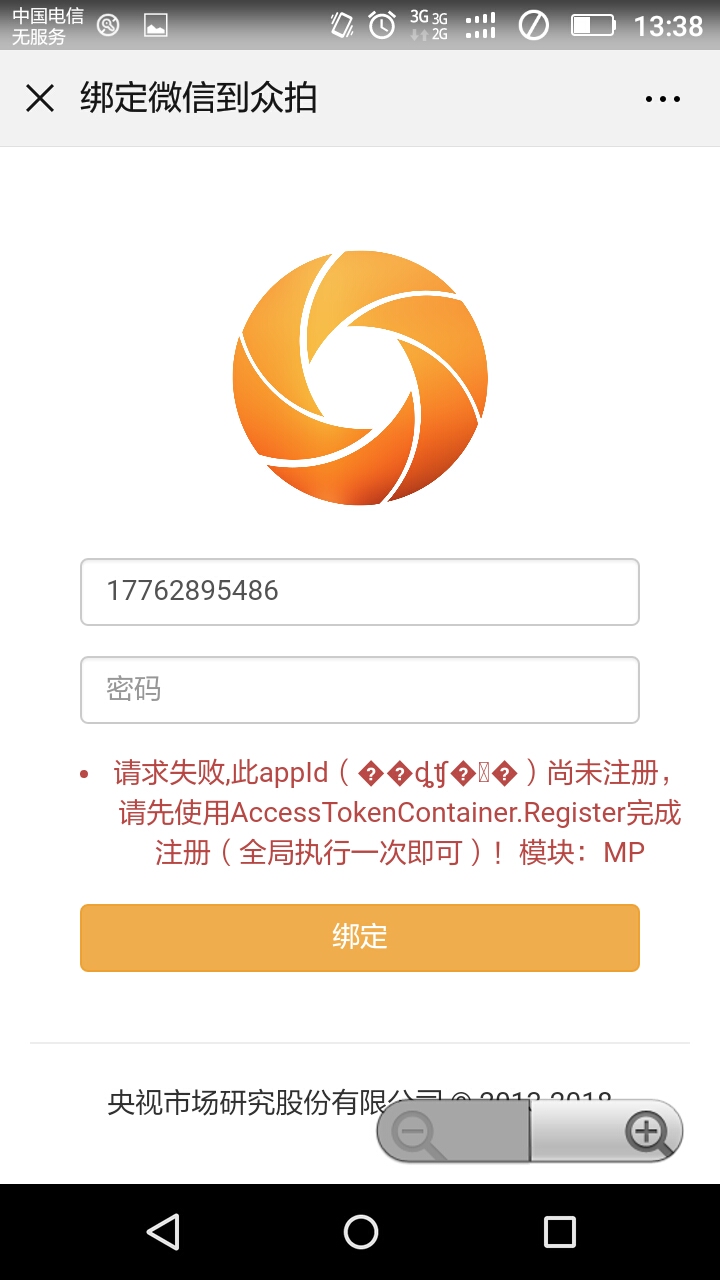Tap the orange 绑定 button
The image size is (720, 1280).
[360, 937]
